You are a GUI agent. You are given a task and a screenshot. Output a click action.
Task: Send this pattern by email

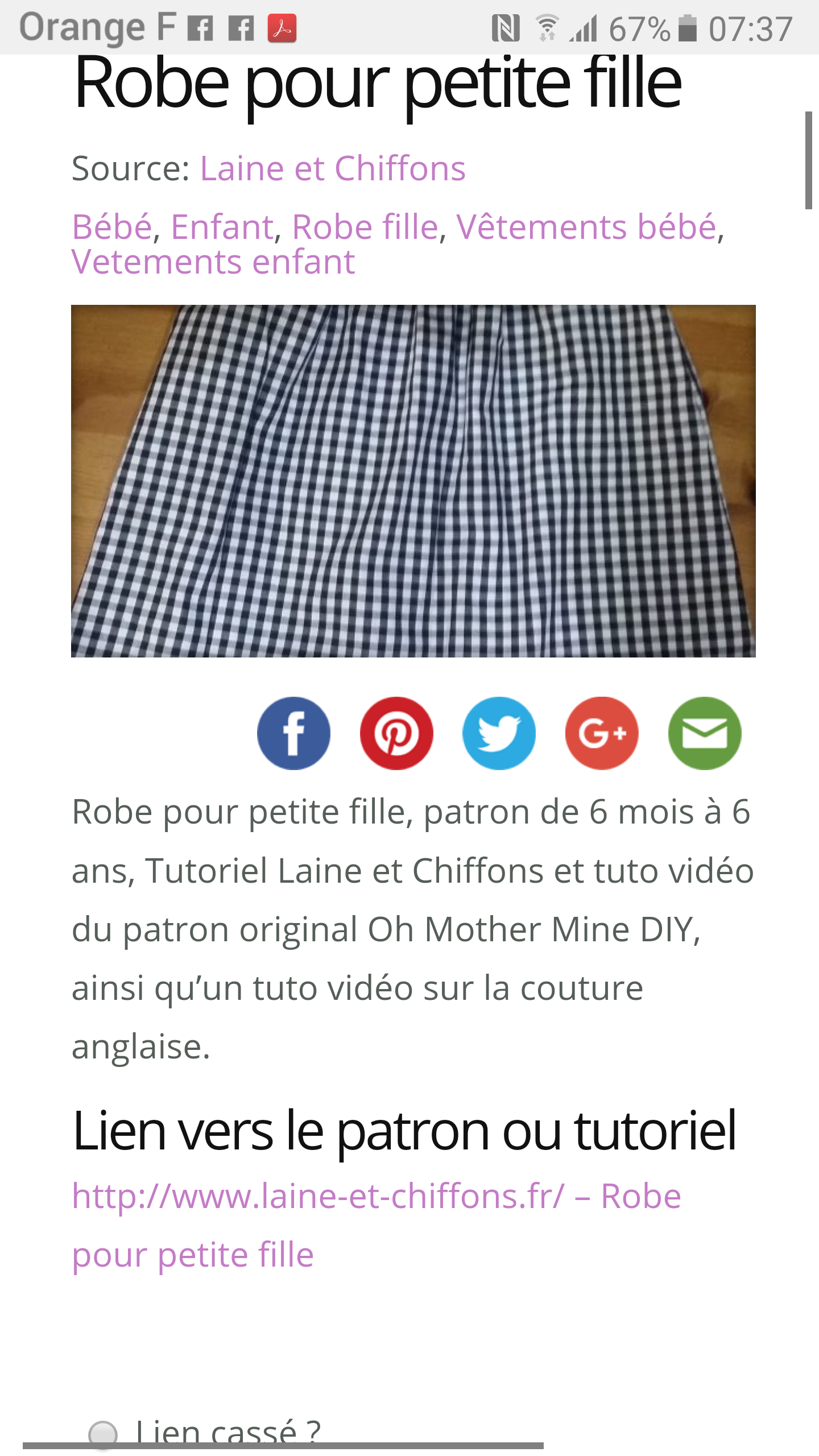[705, 733]
